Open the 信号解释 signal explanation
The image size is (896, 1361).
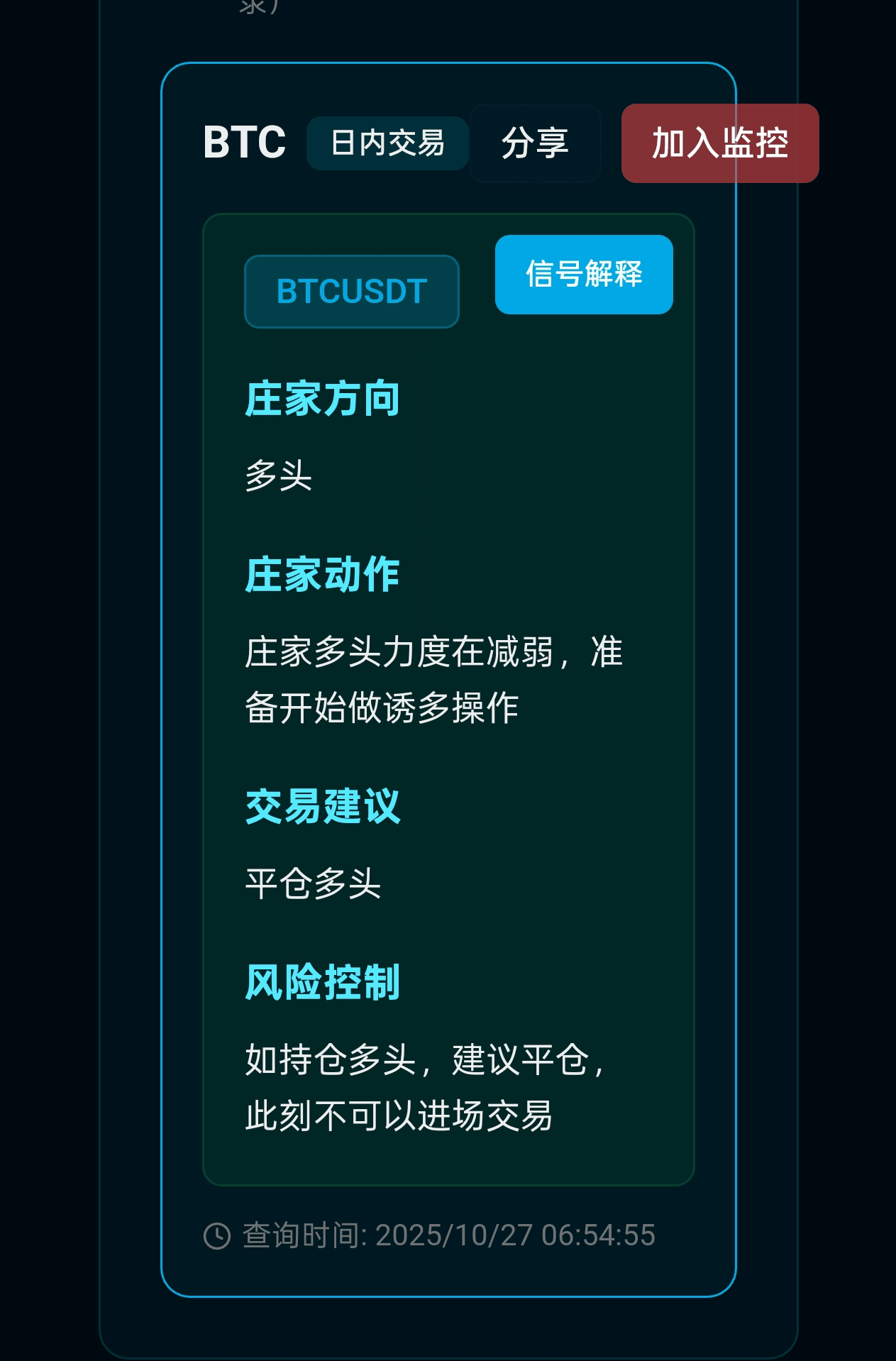click(x=583, y=275)
